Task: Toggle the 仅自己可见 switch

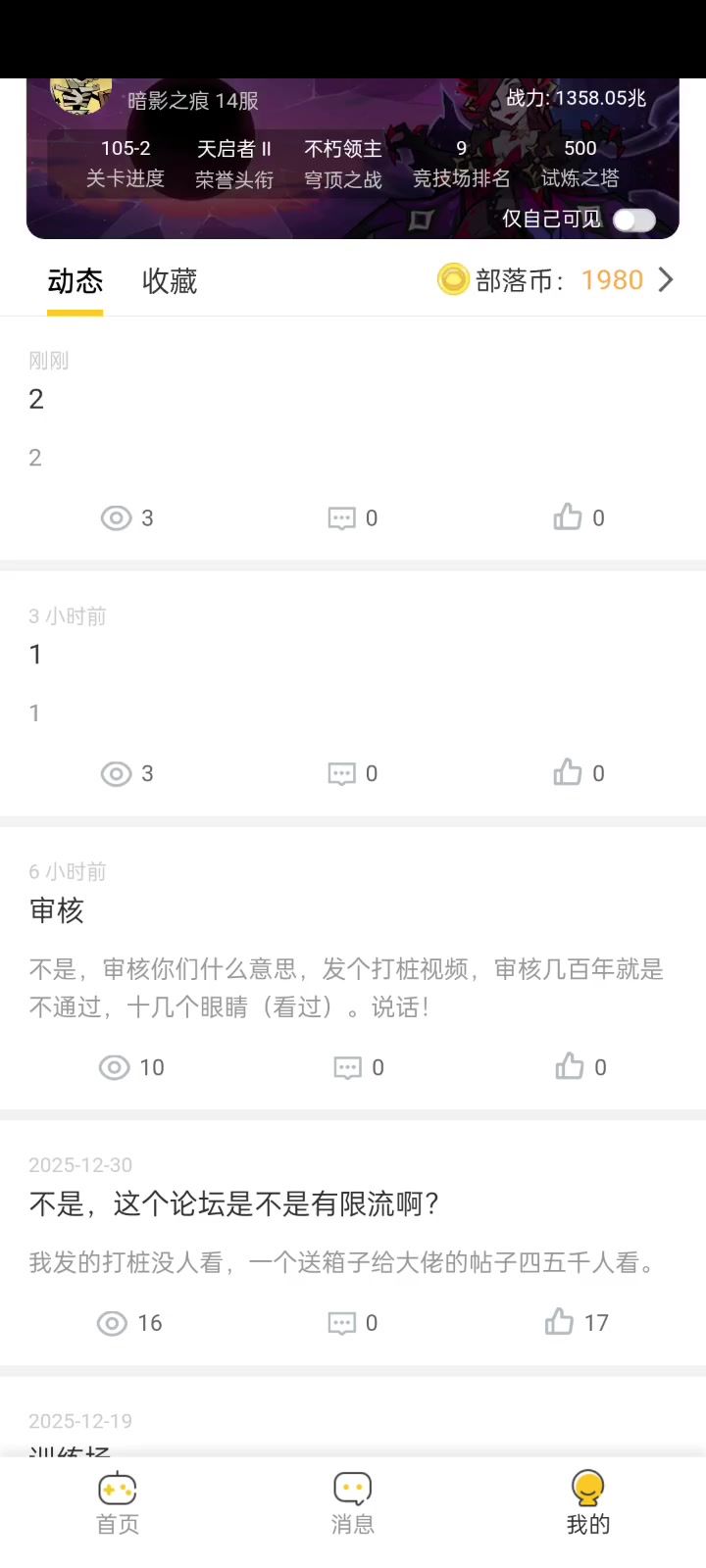Action: click(x=633, y=220)
